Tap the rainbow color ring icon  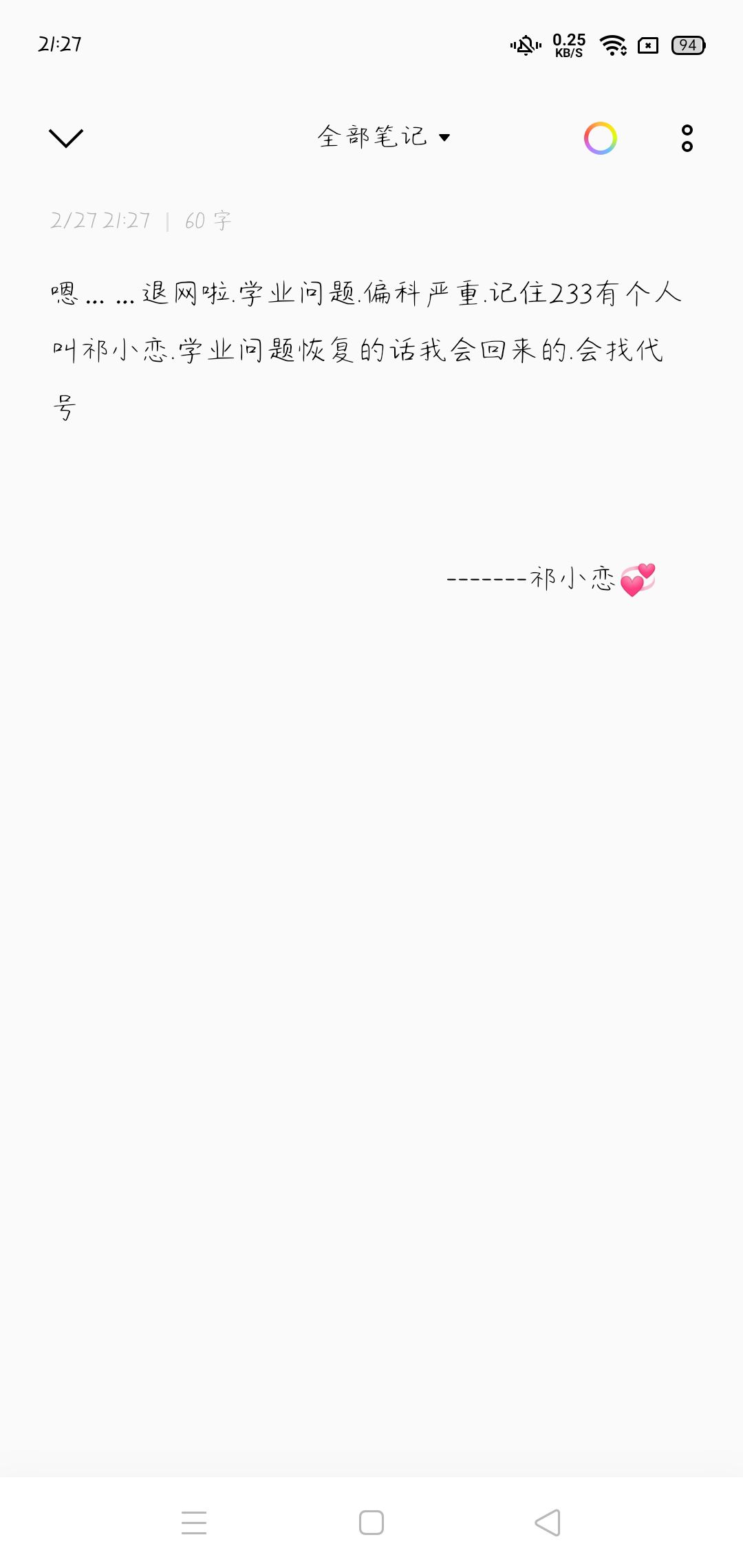coord(601,138)
